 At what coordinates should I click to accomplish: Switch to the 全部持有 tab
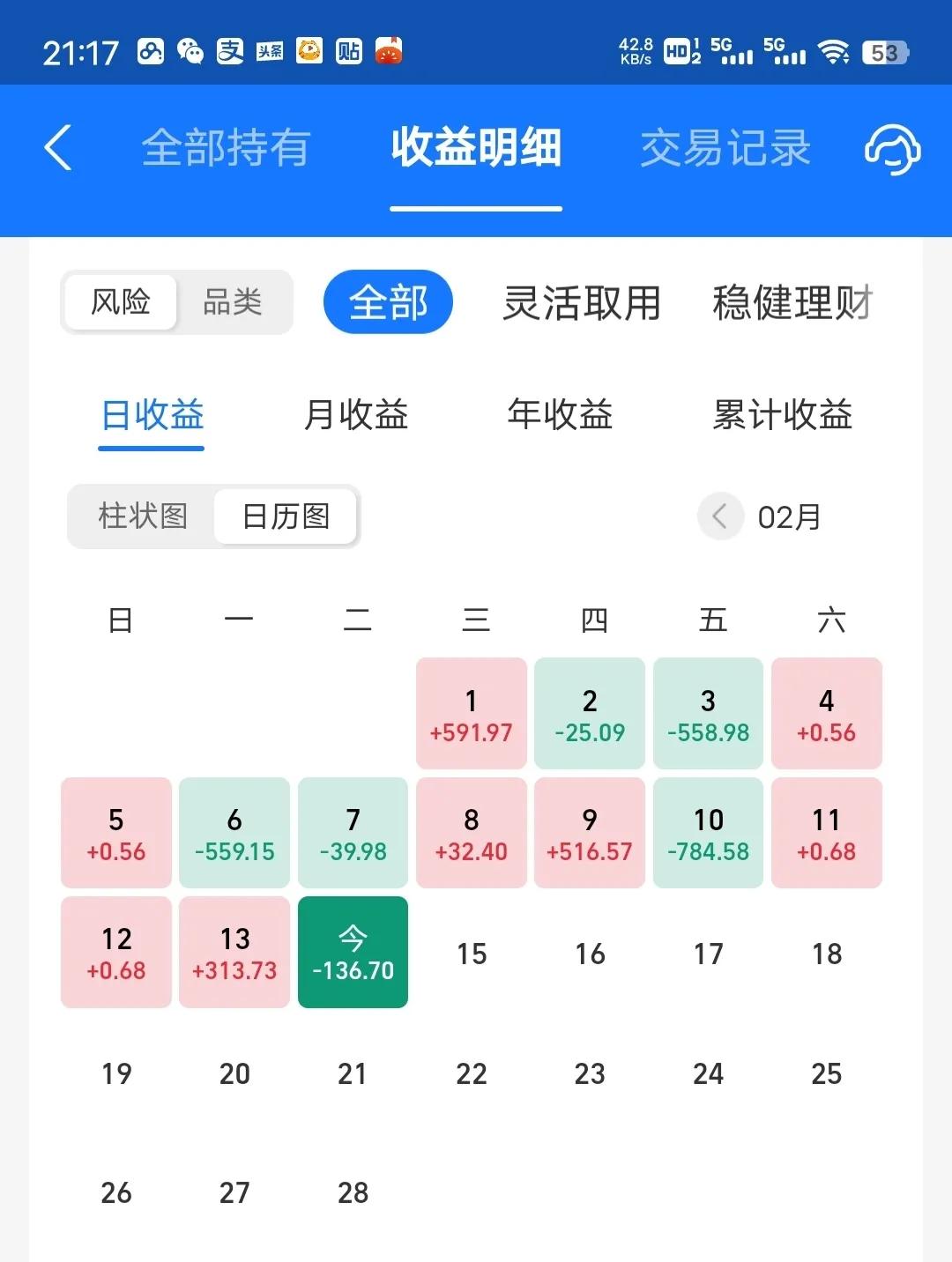[226, 148]
